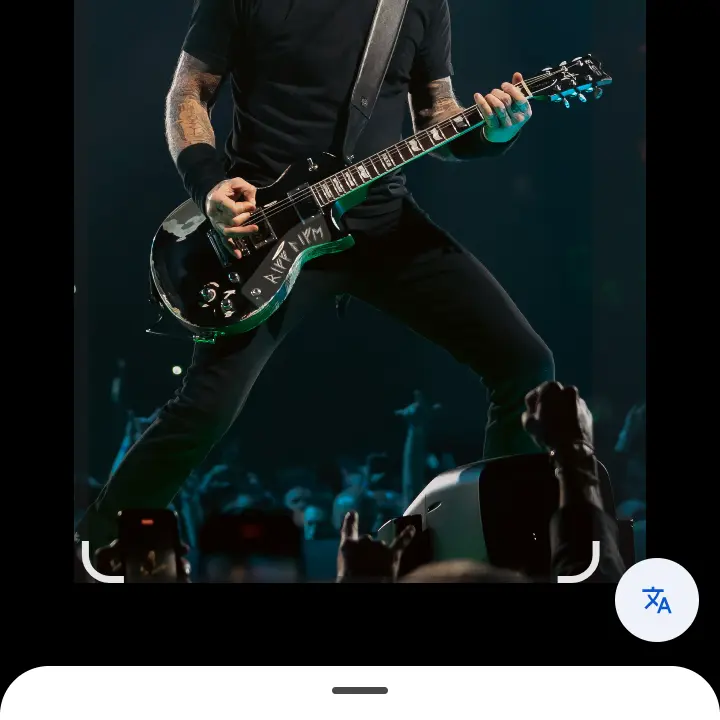Tap the translate button
The height and width of the screenshot is (720, 720).
656,600
